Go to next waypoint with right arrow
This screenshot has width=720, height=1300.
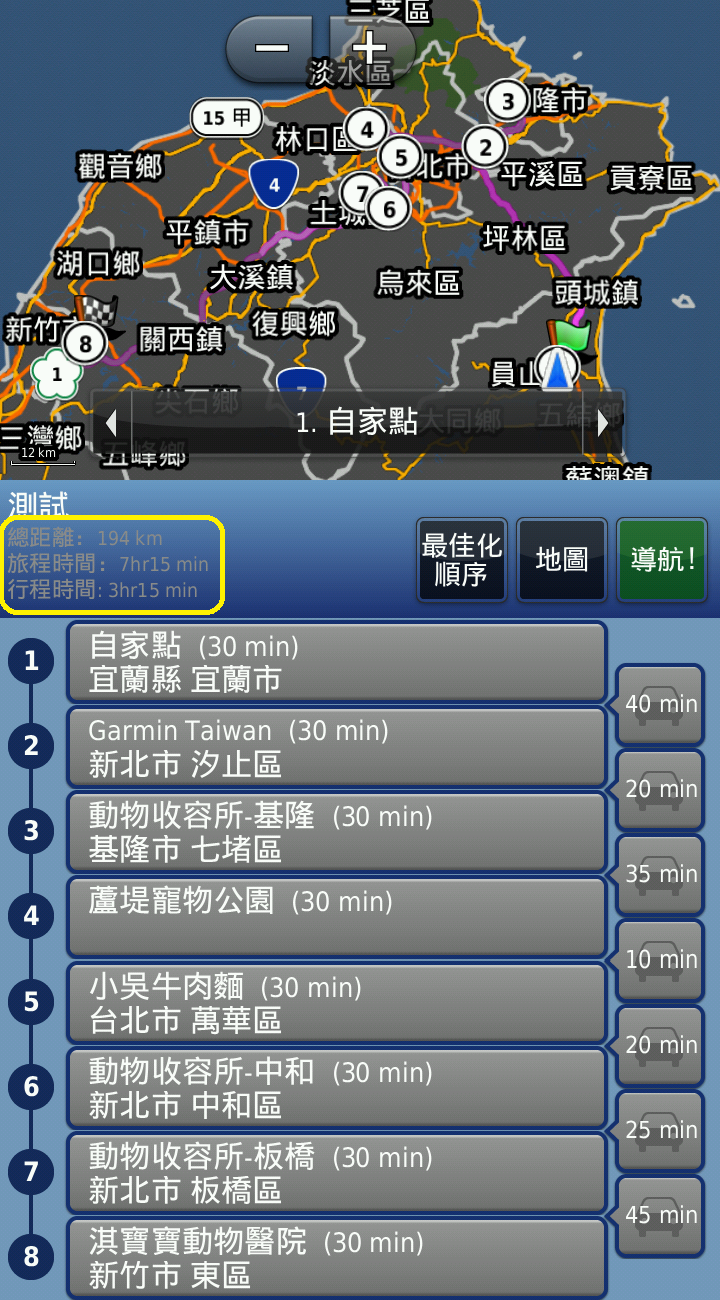(x=602, y=423)
